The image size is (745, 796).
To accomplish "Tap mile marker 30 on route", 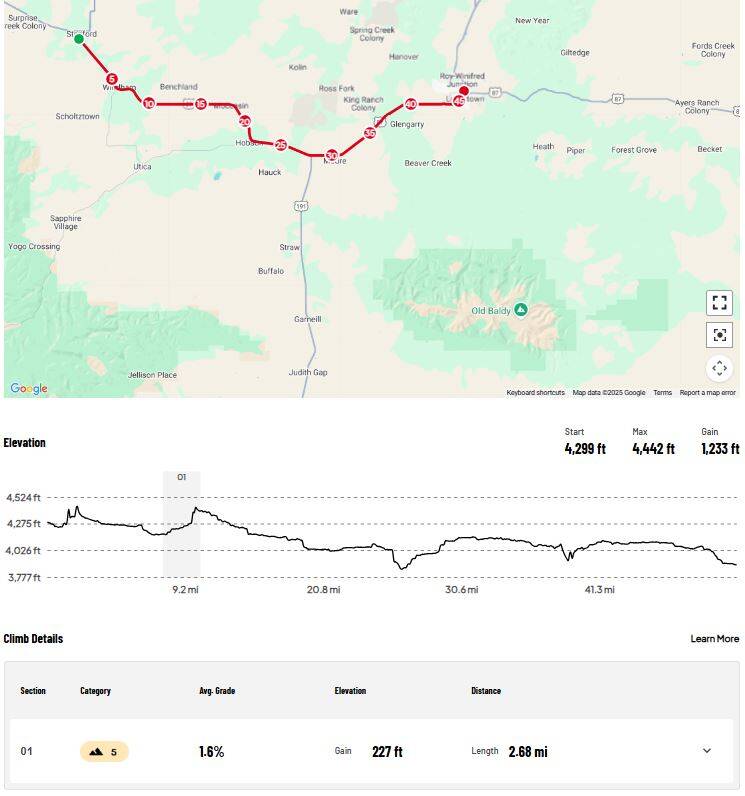I will [x=331, y=155].
